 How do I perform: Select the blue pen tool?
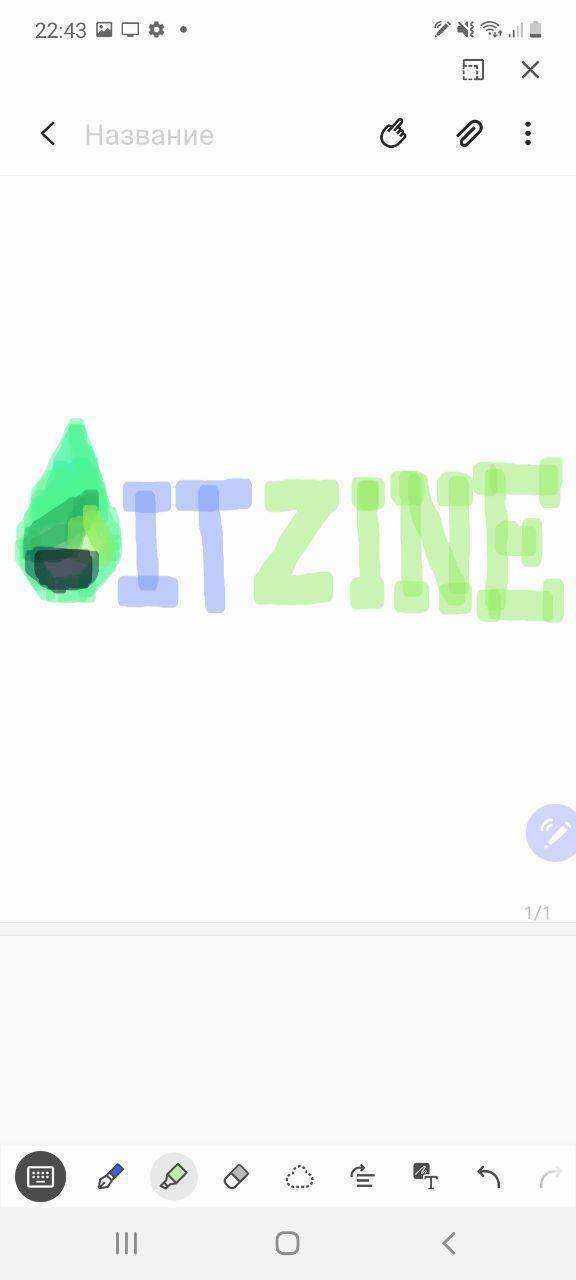pyautogui.click(x=110, y=1176)
